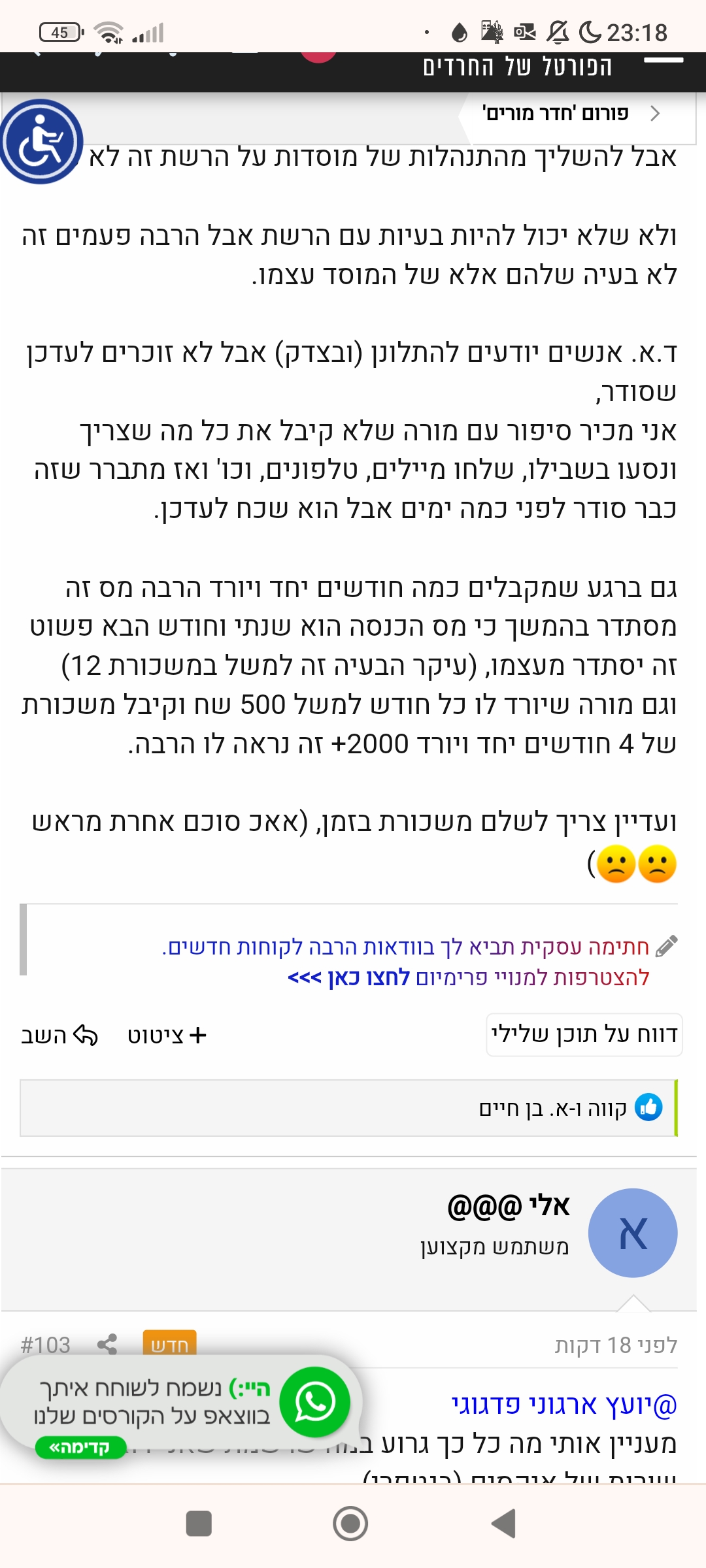Share post #103

(x=107, y=1345)
